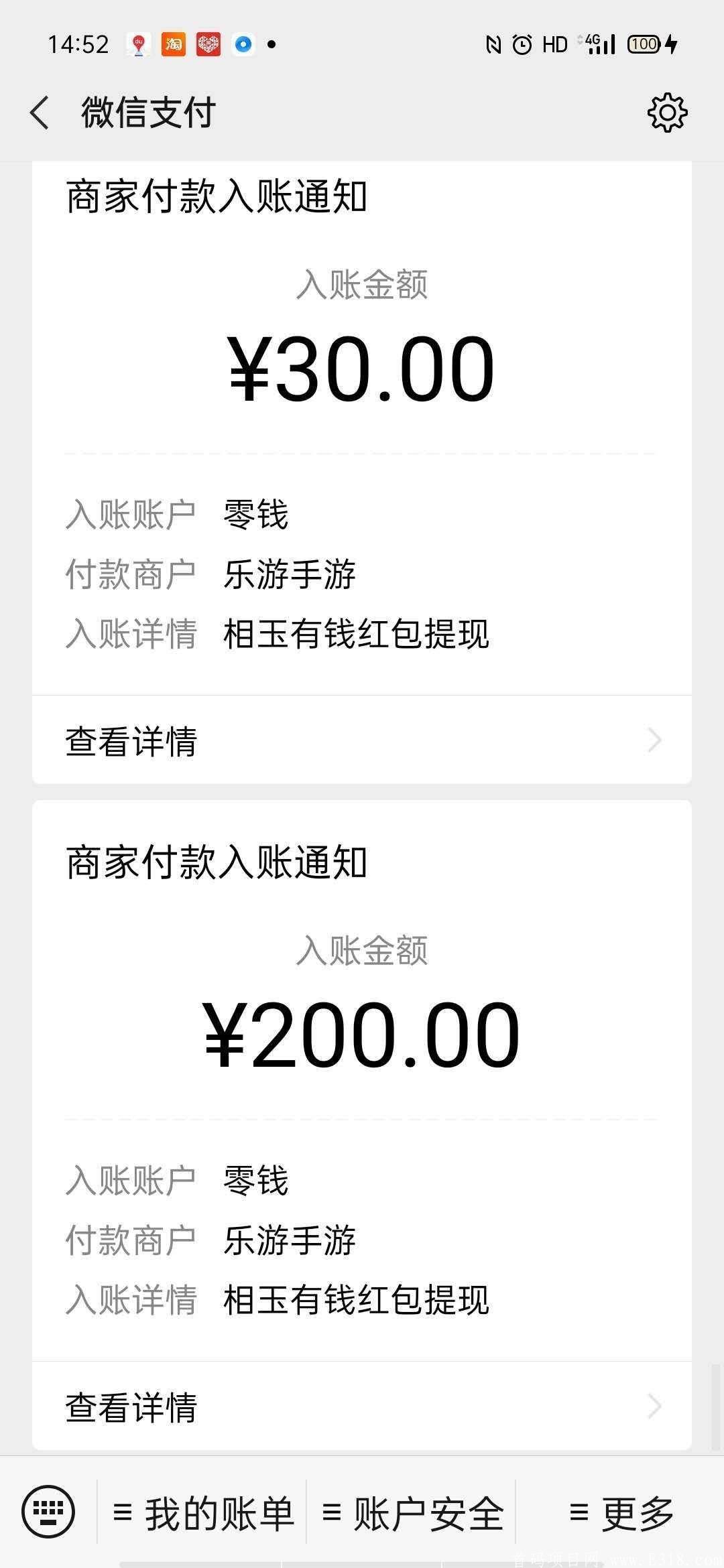Tap the blue messaging icon in status bar
The image size is (724, 1568).
click(244, 44)
